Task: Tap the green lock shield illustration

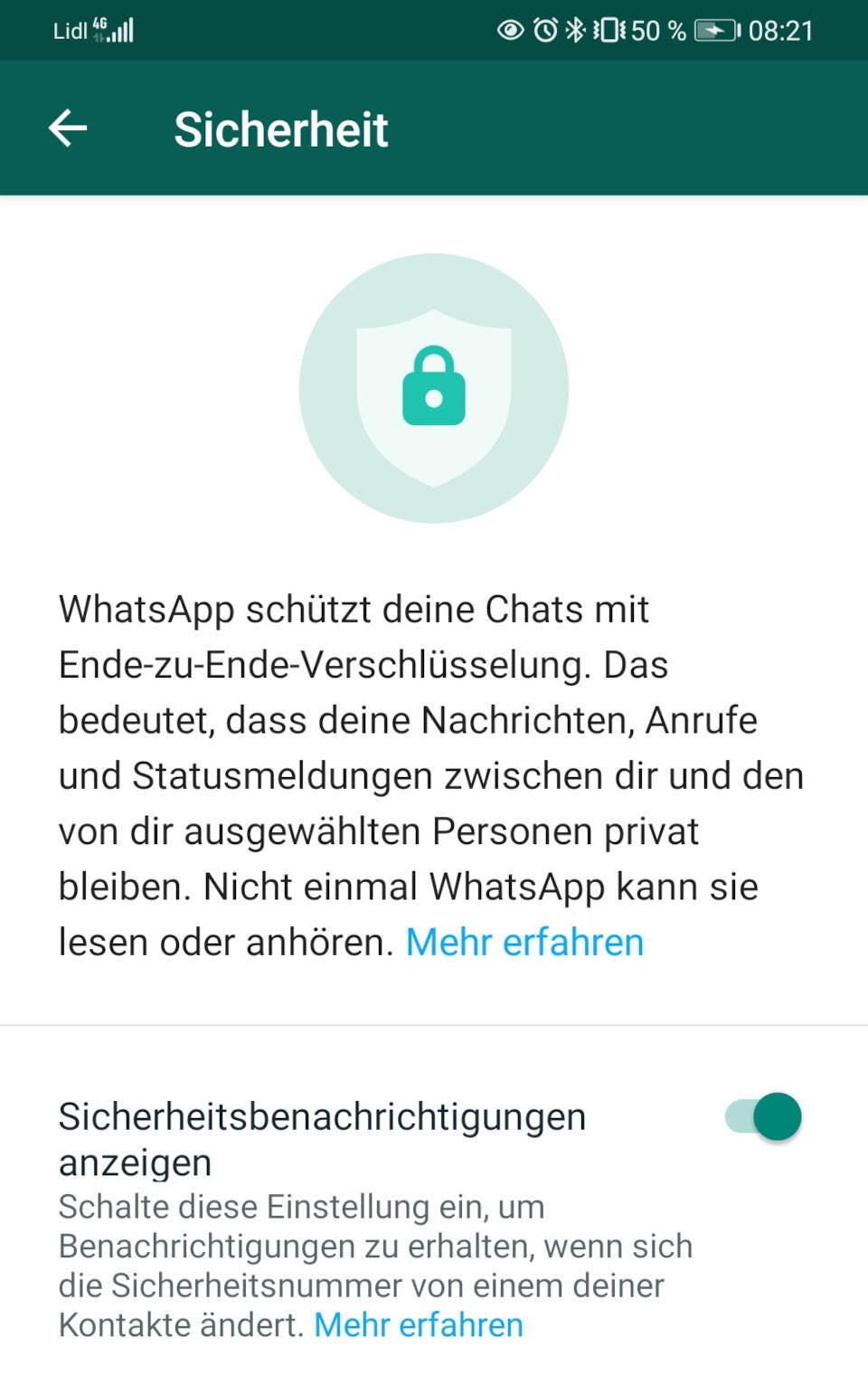Action: 434,389
